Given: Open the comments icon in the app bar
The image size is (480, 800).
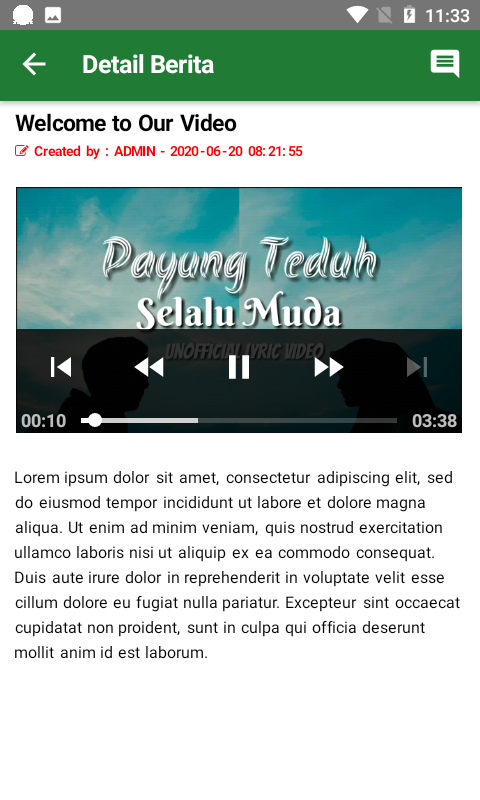Looking at the screenshot, I should point(445,64).
